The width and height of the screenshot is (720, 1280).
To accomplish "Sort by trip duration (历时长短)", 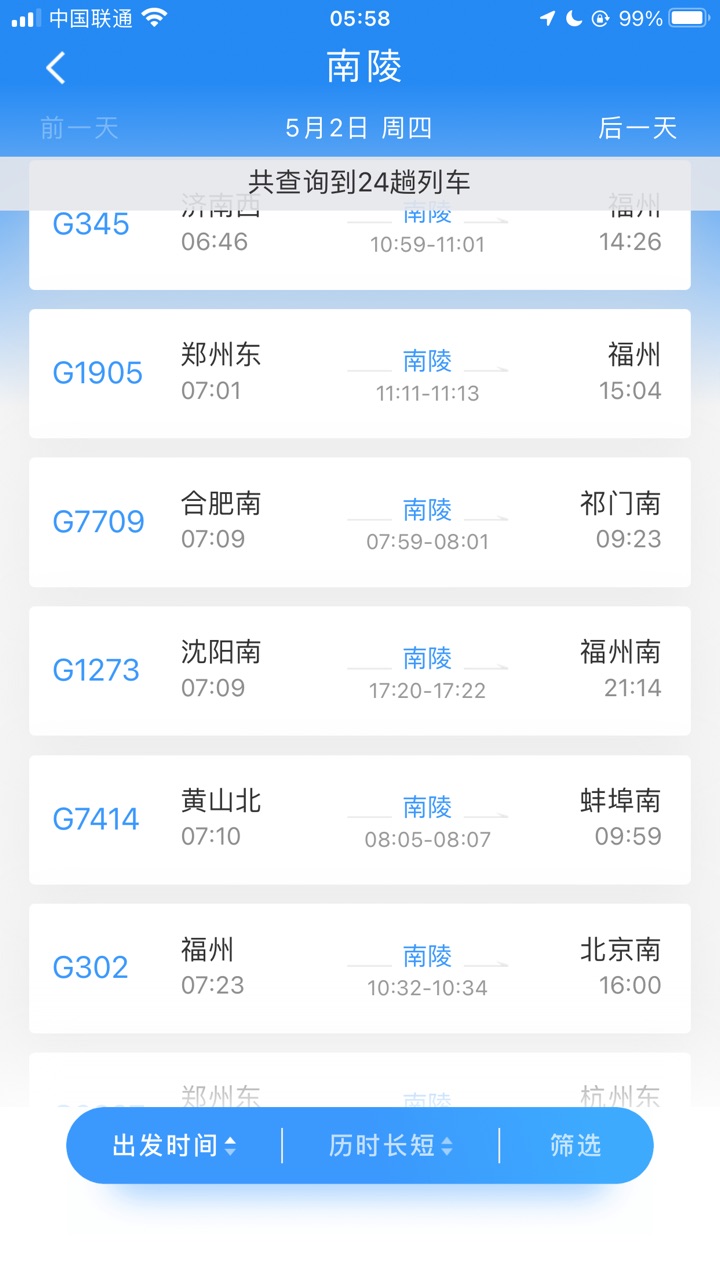I will click(391, 1146).
